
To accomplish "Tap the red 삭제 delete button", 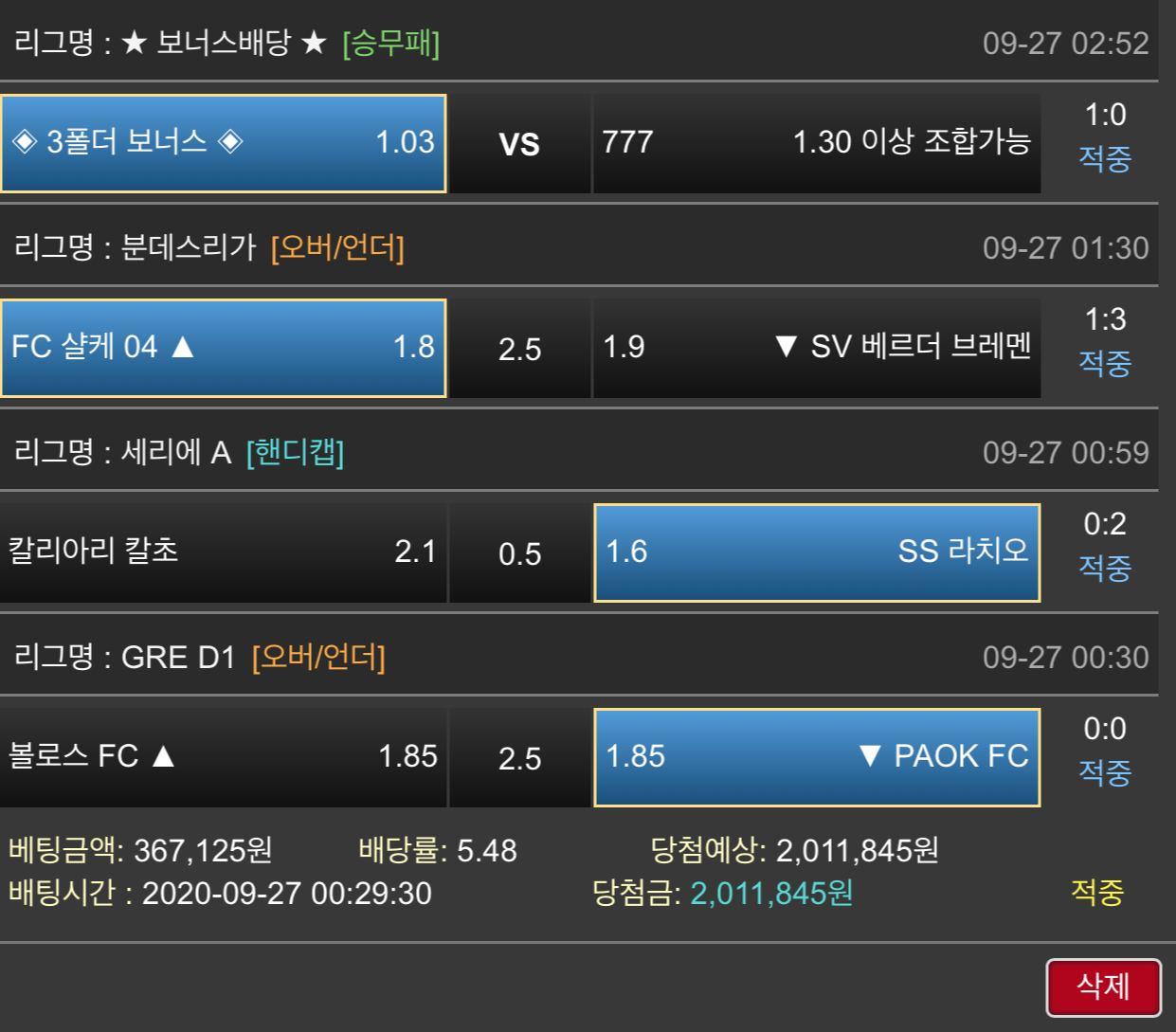I will 1103,987.
